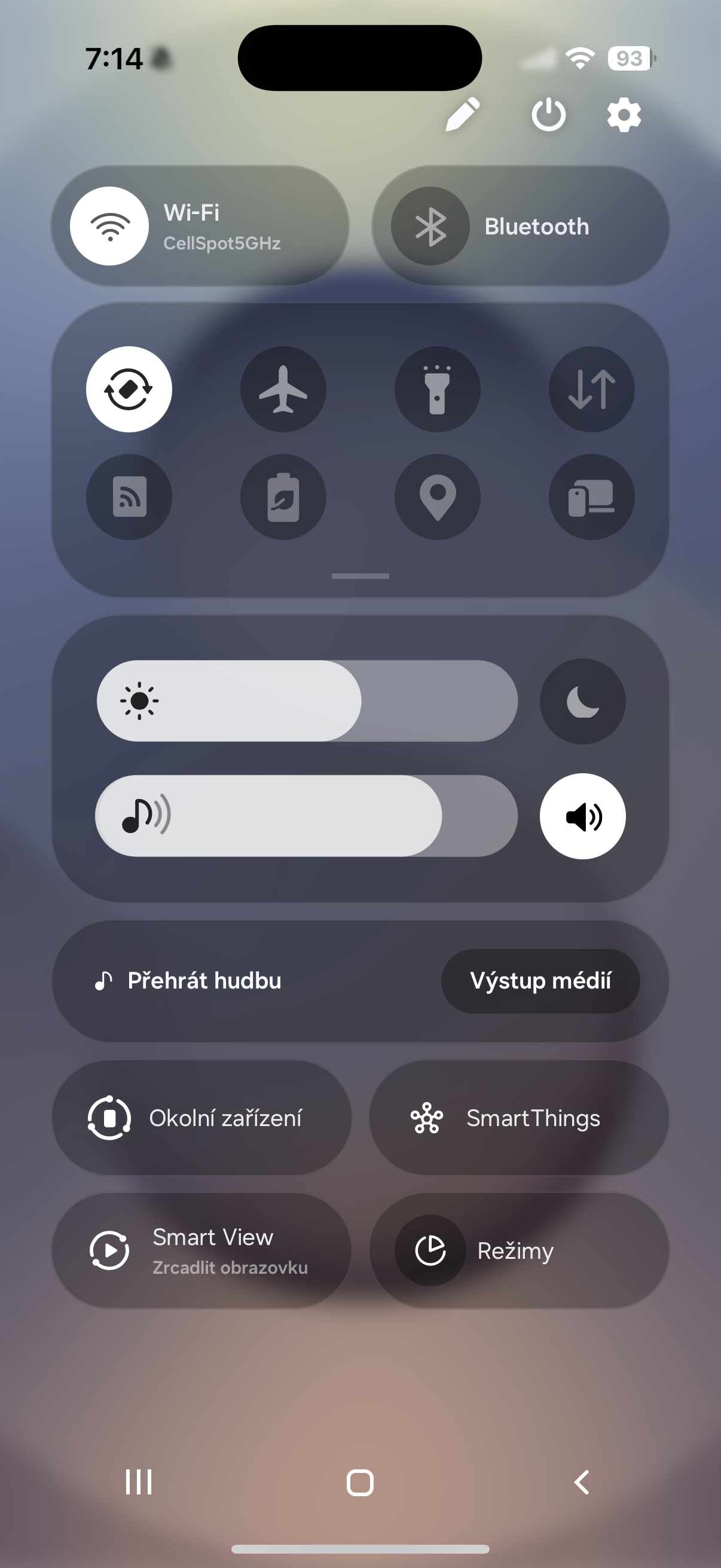
Task: Enable power saving mode
Action: click(x=283, y=497)
